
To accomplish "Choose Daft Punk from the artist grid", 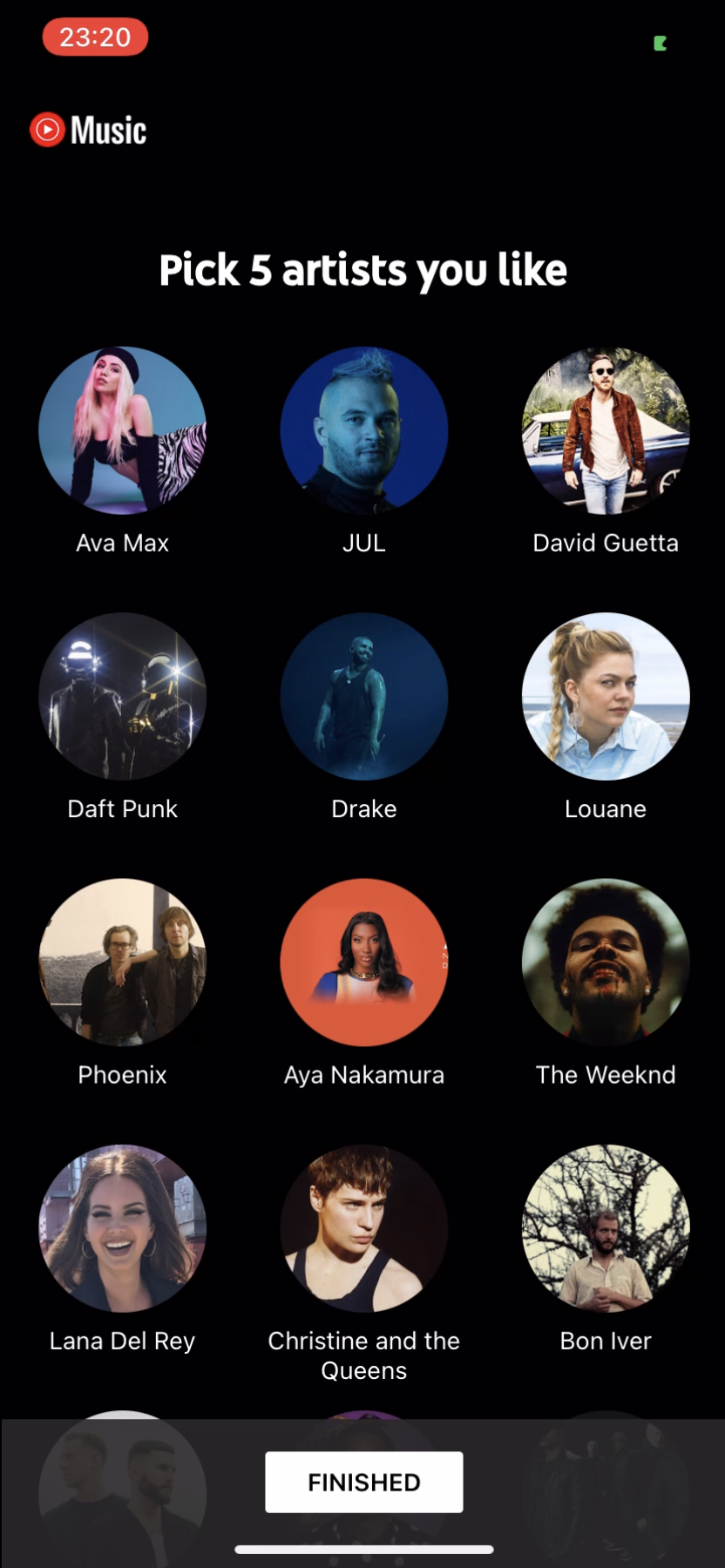I will click(x=122, y=697).
